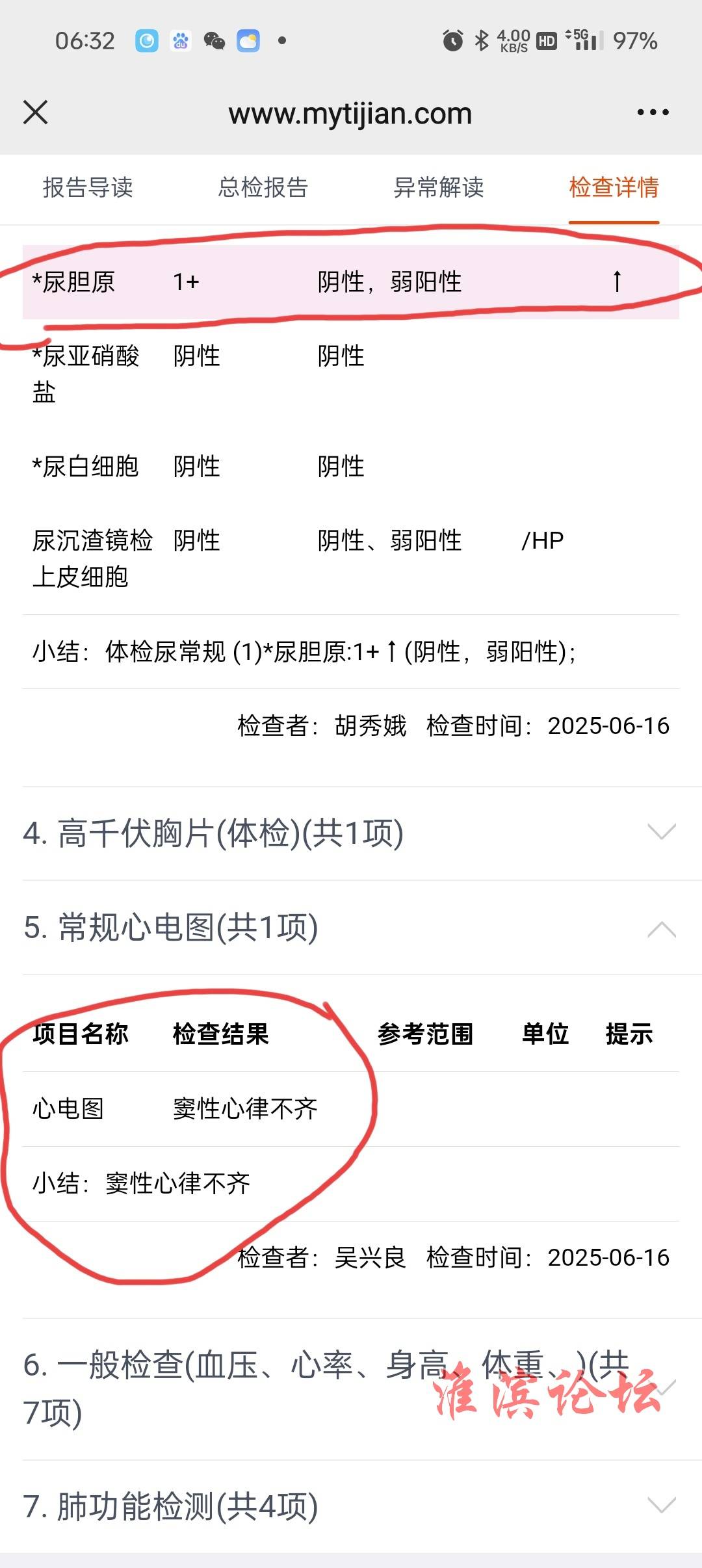The image size is (702, 1568).
Task: Select the 检查详情 tab
Action: point(614,187)
